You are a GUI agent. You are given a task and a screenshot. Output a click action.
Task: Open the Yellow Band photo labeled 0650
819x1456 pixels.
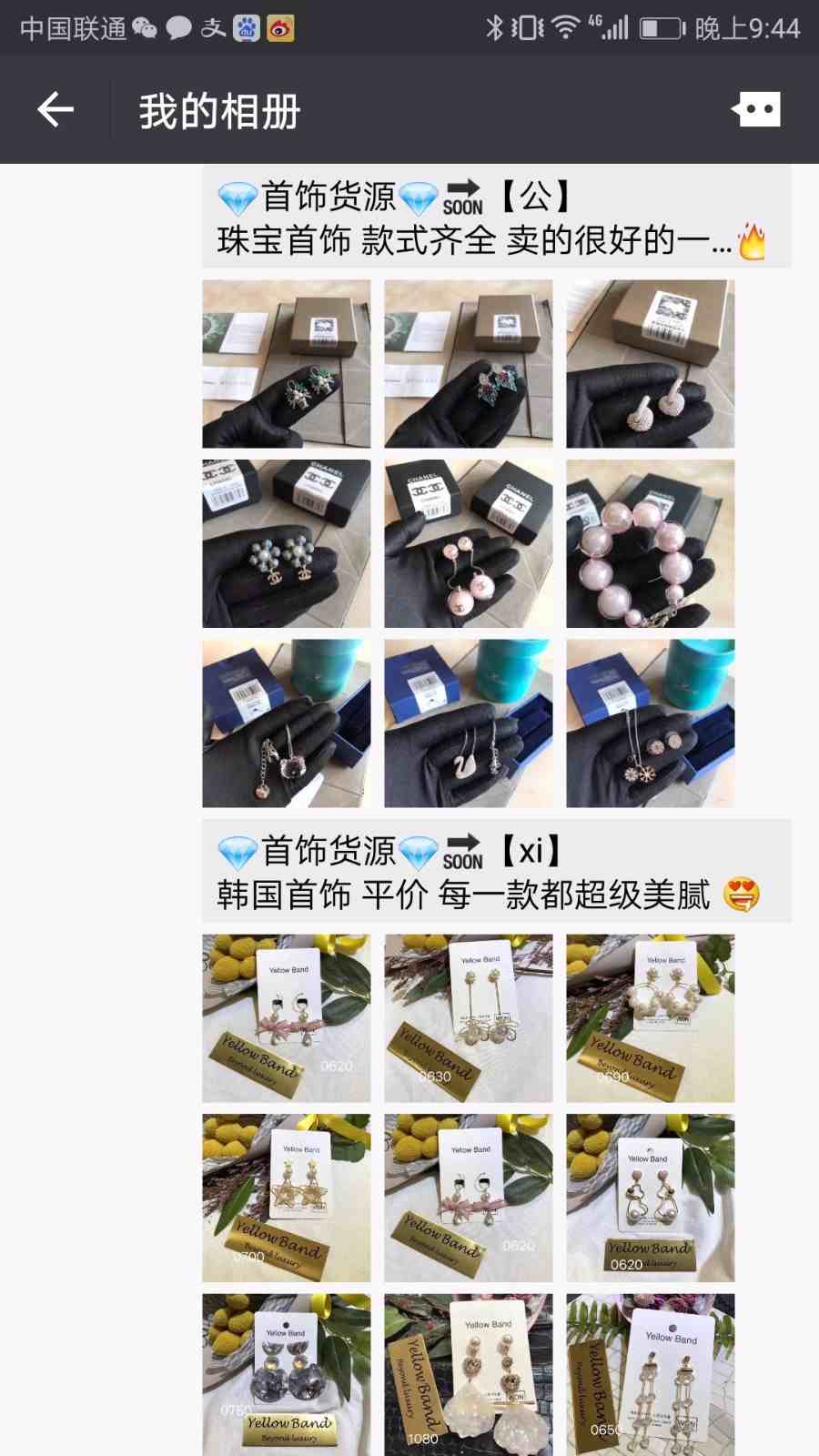[650, 1374]
